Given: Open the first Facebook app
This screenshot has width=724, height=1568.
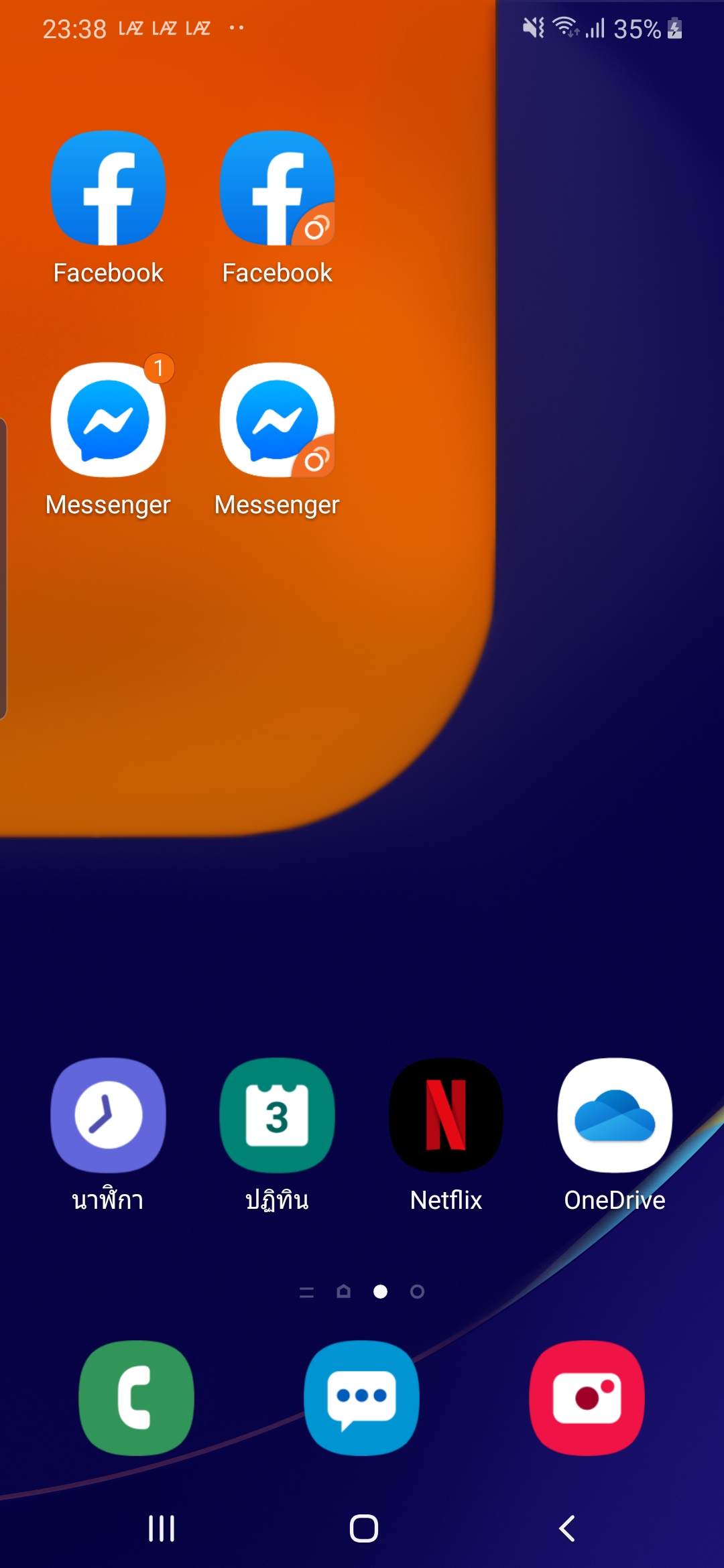Looking at the screenshot, I should point(108,188).
